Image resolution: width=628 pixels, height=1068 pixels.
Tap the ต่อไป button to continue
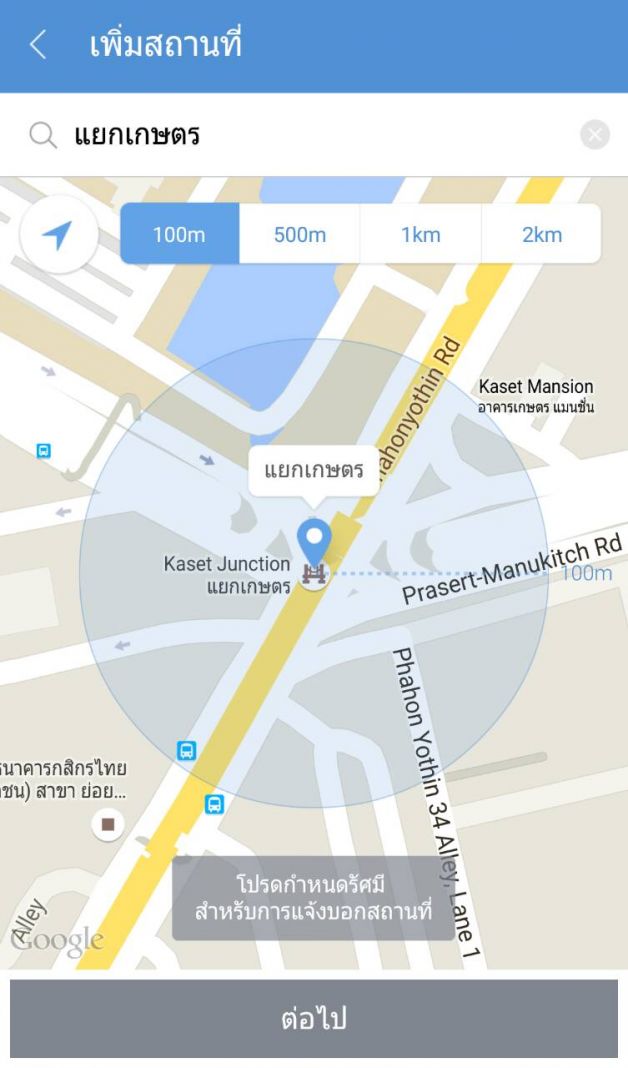(314, 1020)
